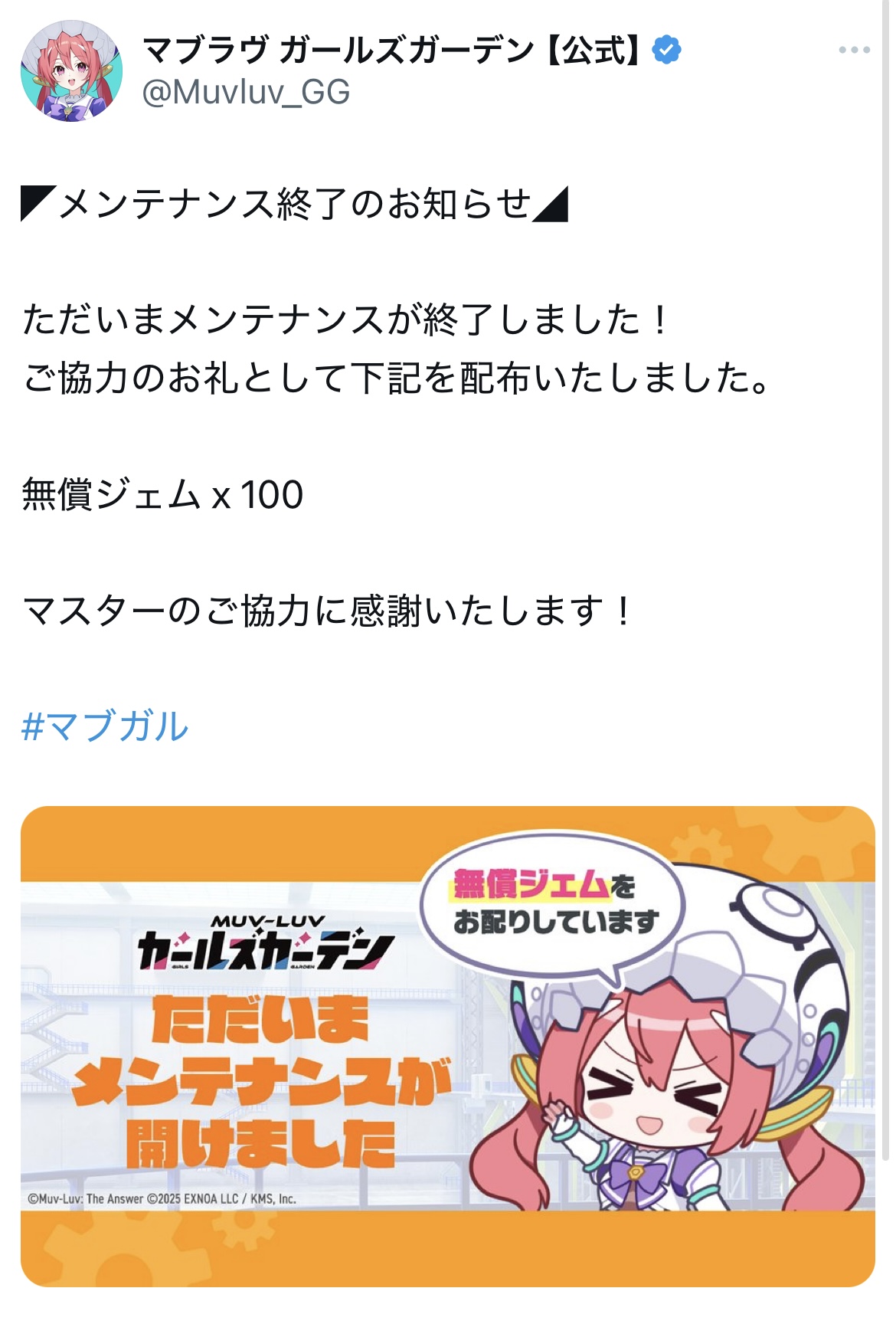The height and width of the screenshot is (1324, 896).
Task: View the attached maintenance banner image
Action: pos(447,1045)
